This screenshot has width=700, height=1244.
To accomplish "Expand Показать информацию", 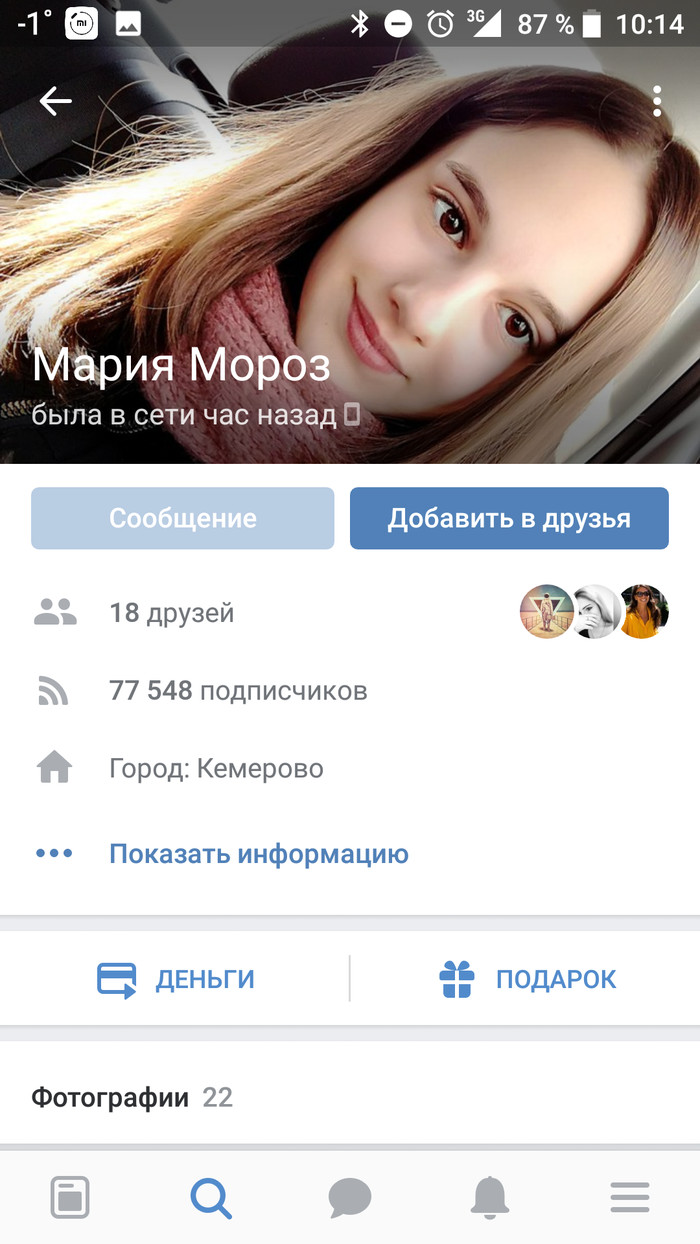I will tap(258, 854).
